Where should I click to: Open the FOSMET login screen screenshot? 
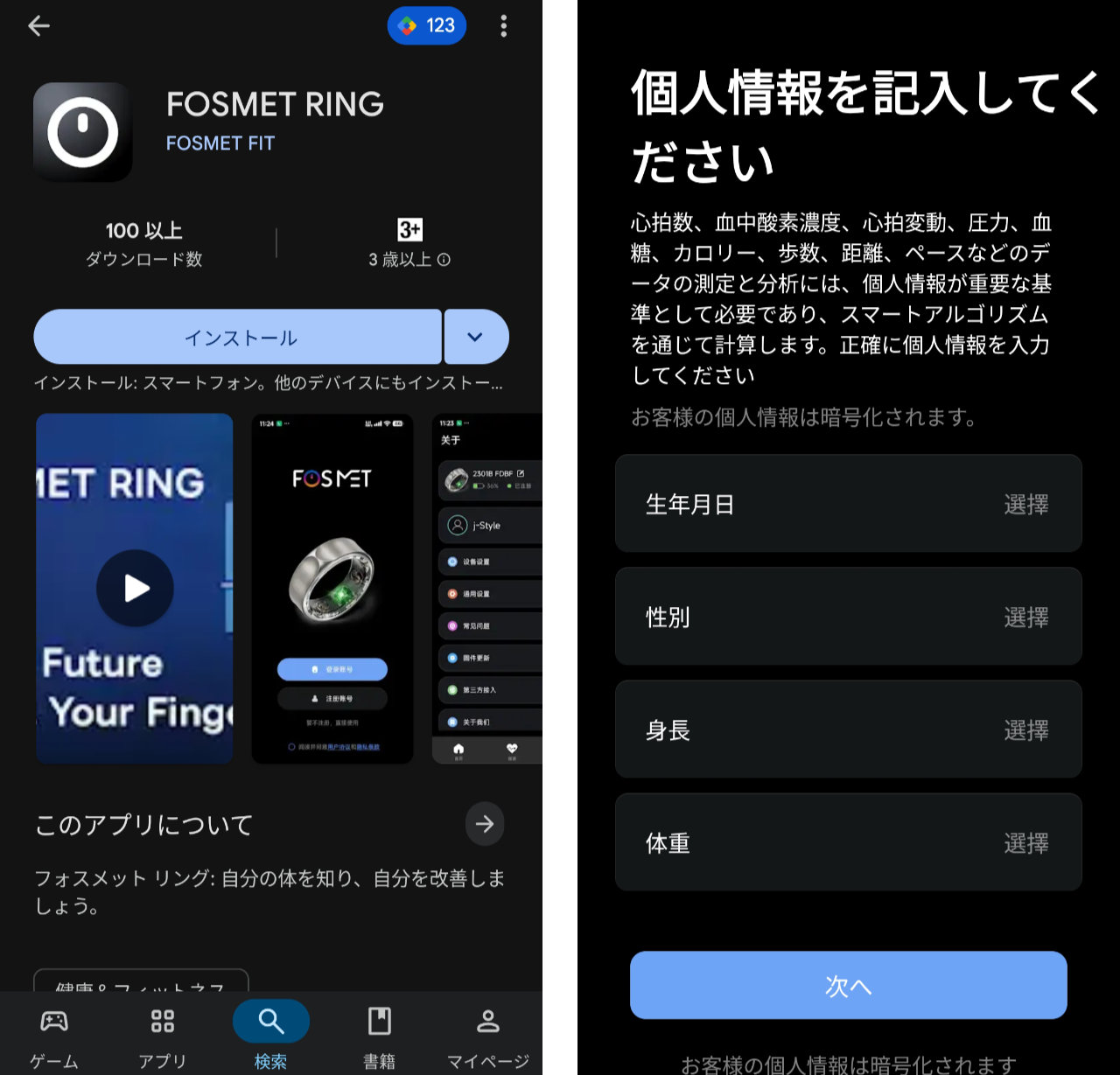pos(332,588)
